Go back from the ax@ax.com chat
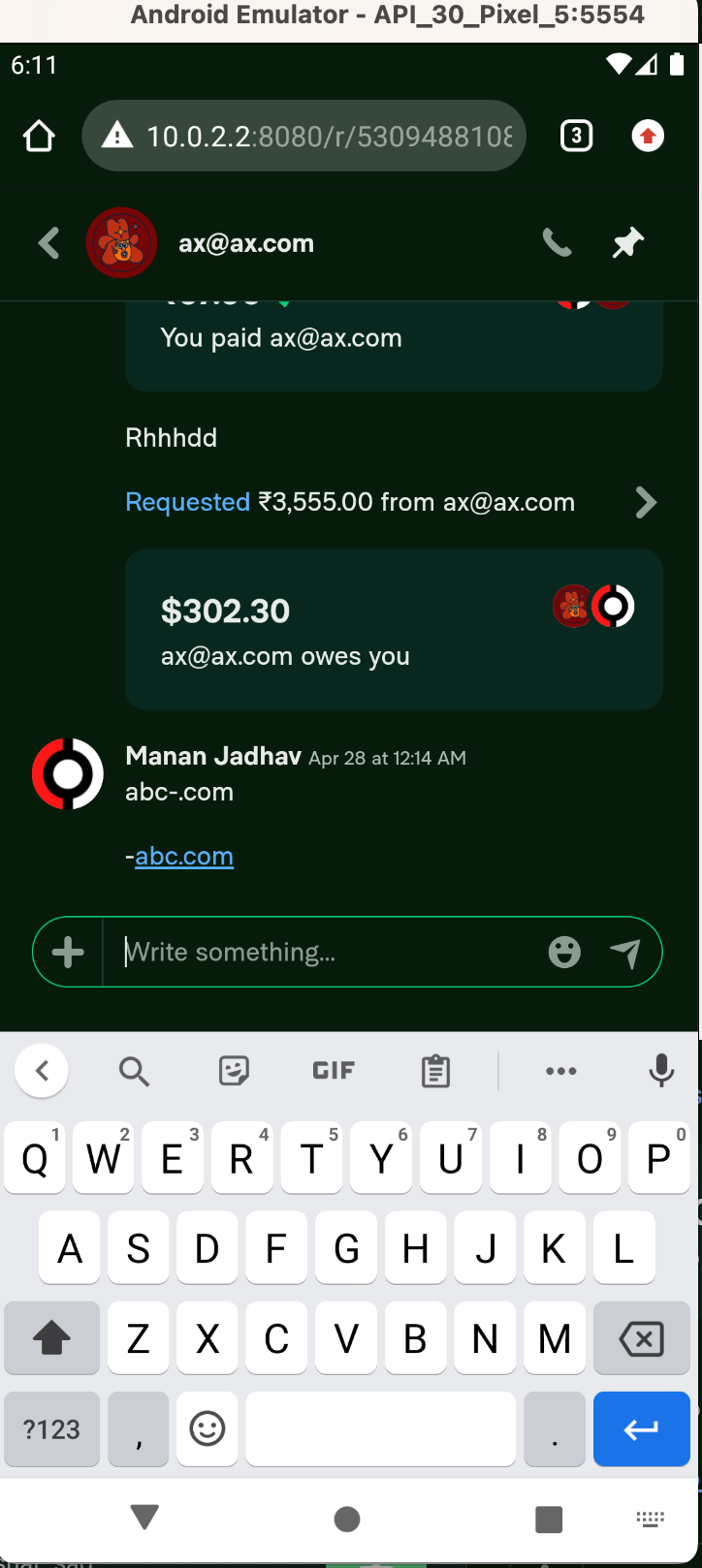 (49, 243)
